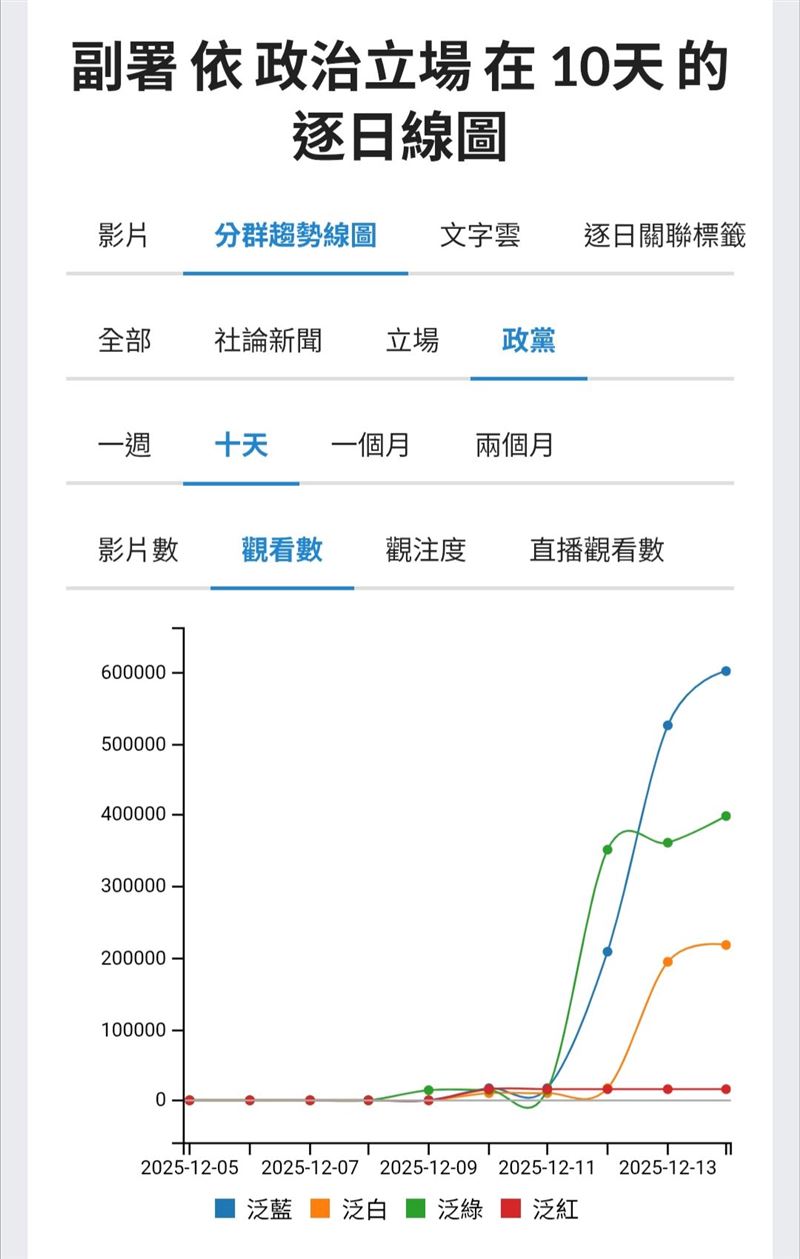
Task: Show the 全部 grouping
Action: pyautogui.click(x=124, y=341)
